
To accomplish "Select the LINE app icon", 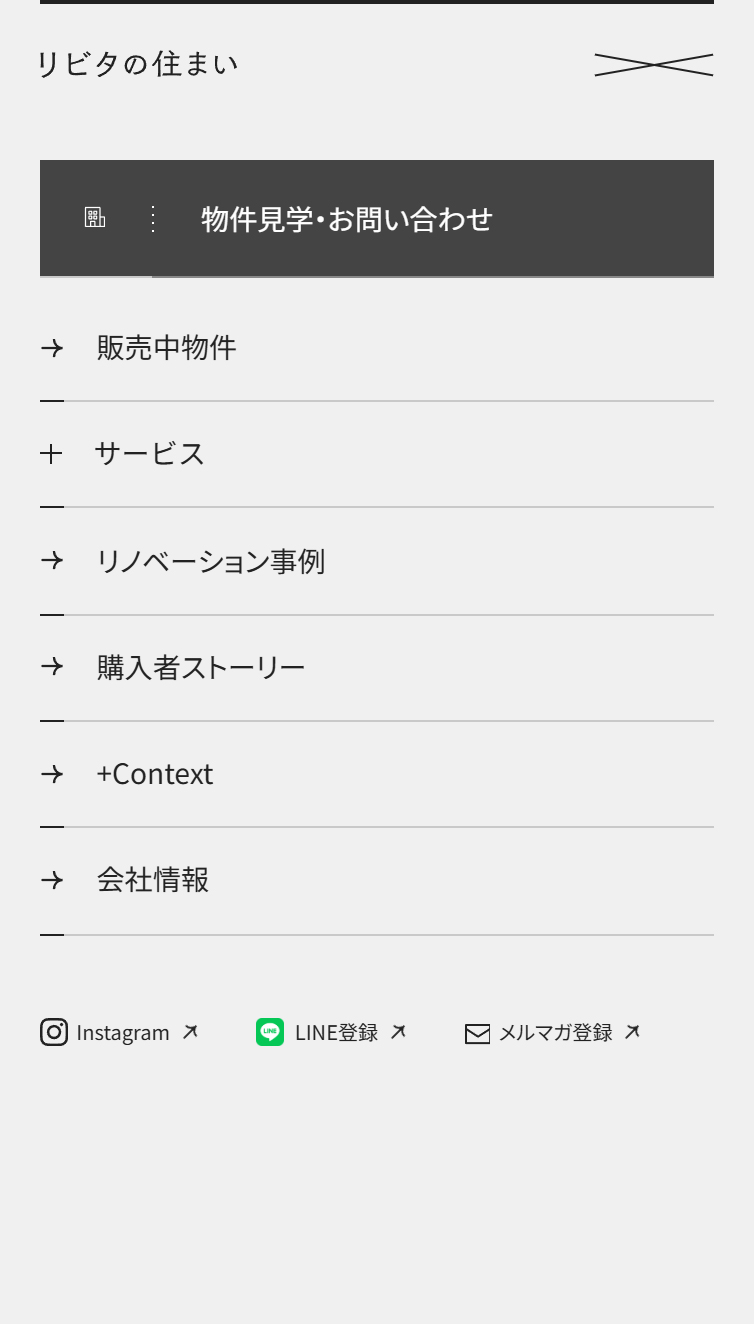I will (x=270, y=1032).
